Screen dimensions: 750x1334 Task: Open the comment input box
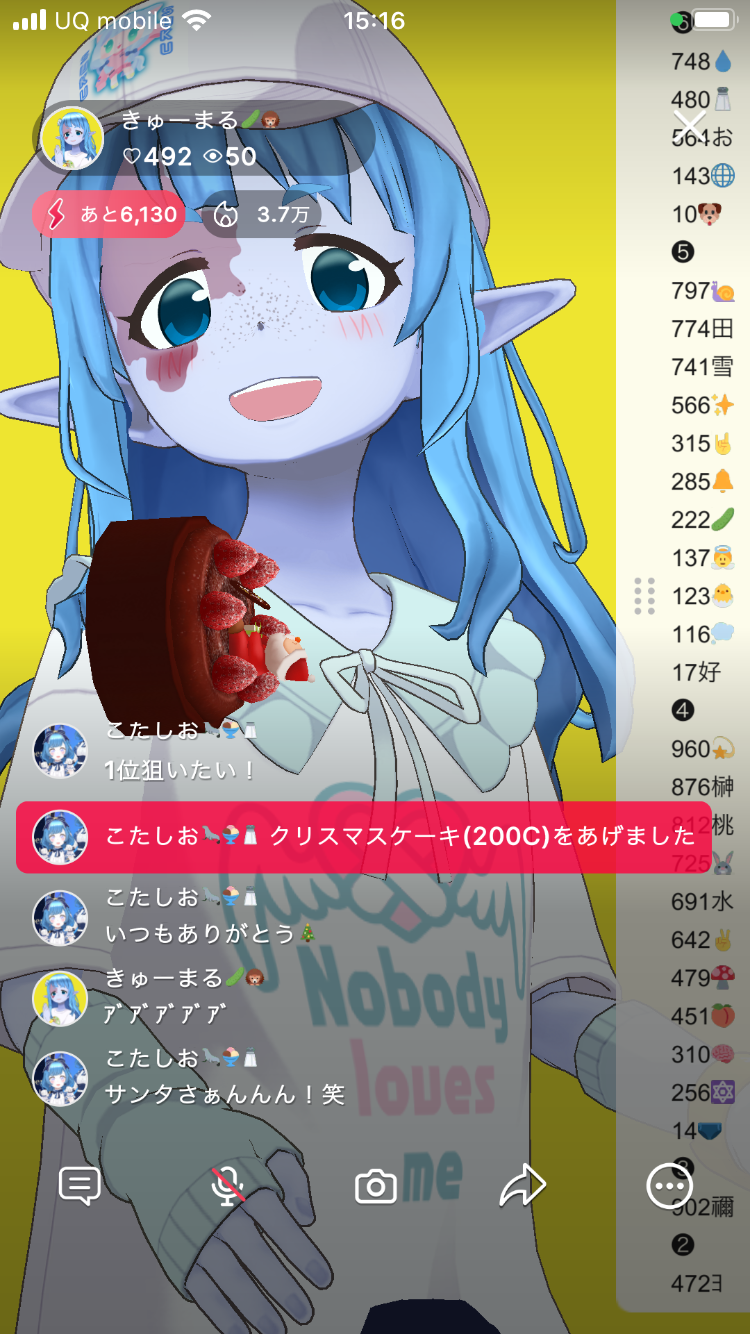80,1186
